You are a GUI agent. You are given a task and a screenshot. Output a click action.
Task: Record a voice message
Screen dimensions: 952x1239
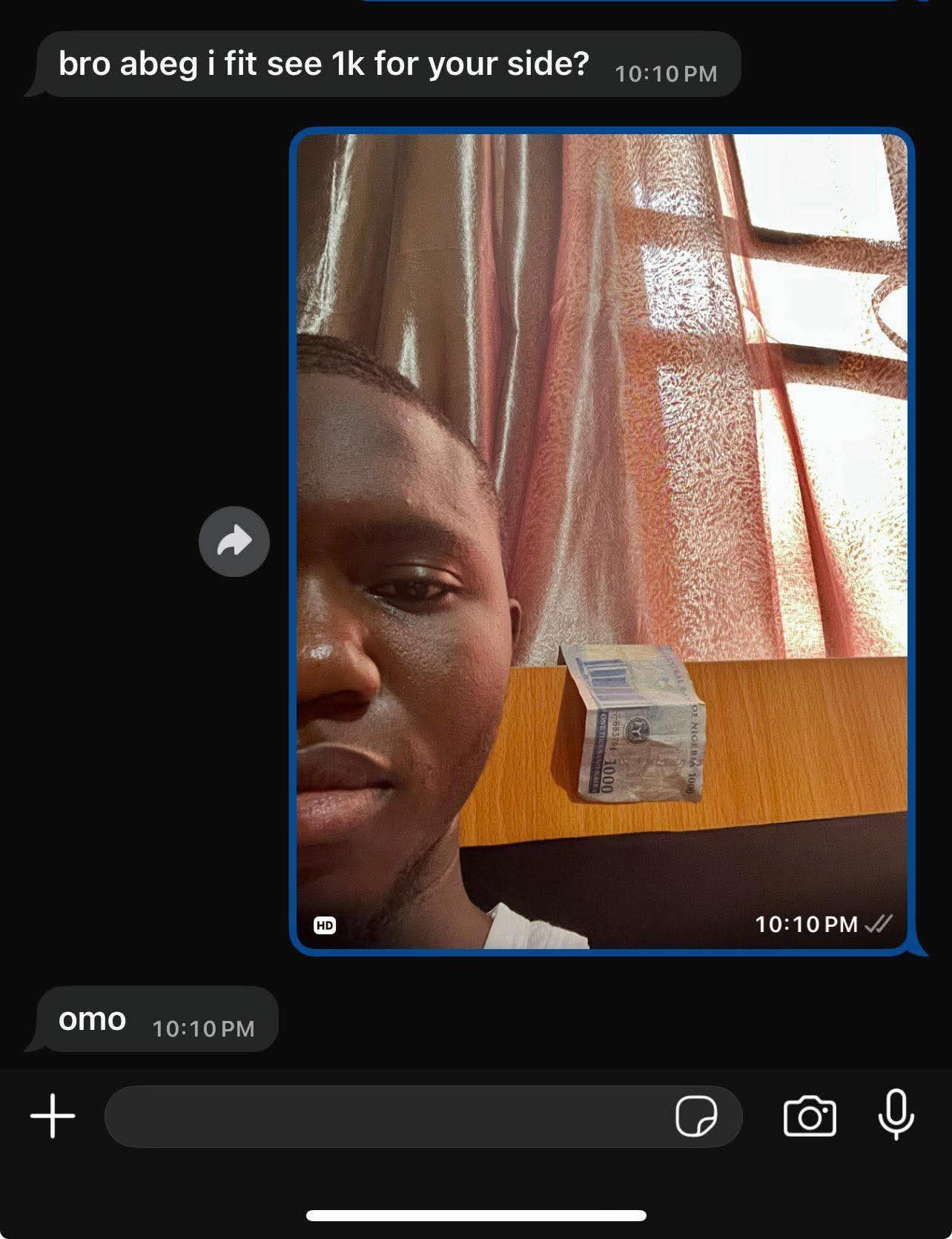tap(896, 1114)
